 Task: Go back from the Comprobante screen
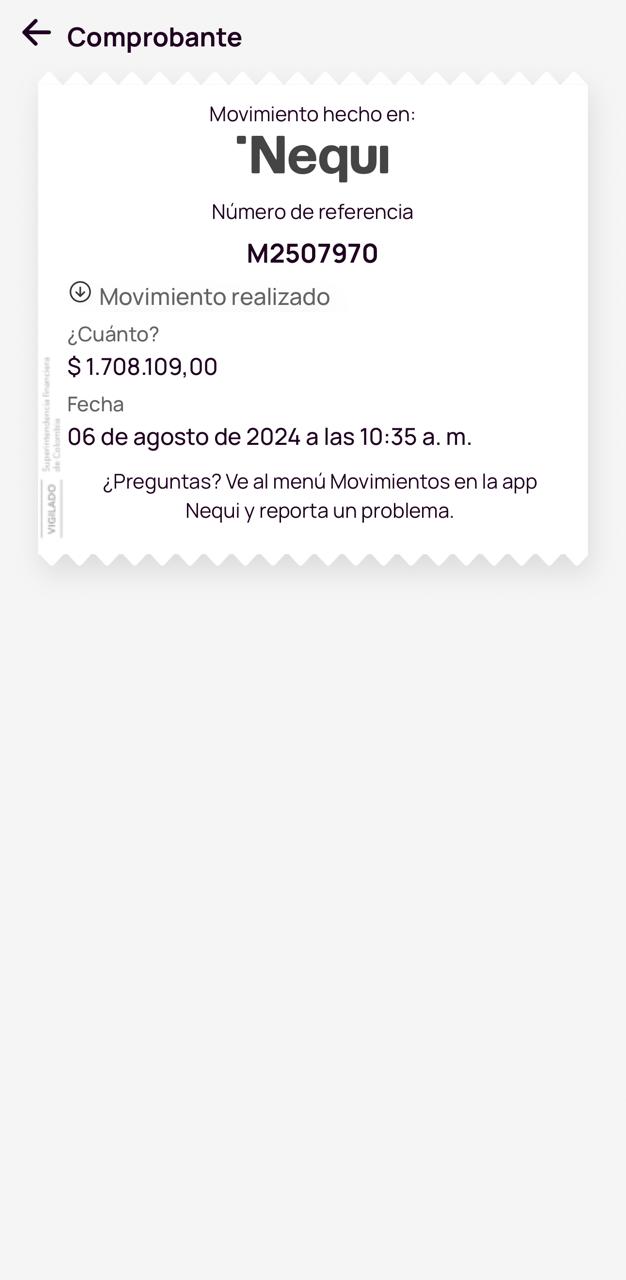tap(36, 33)
